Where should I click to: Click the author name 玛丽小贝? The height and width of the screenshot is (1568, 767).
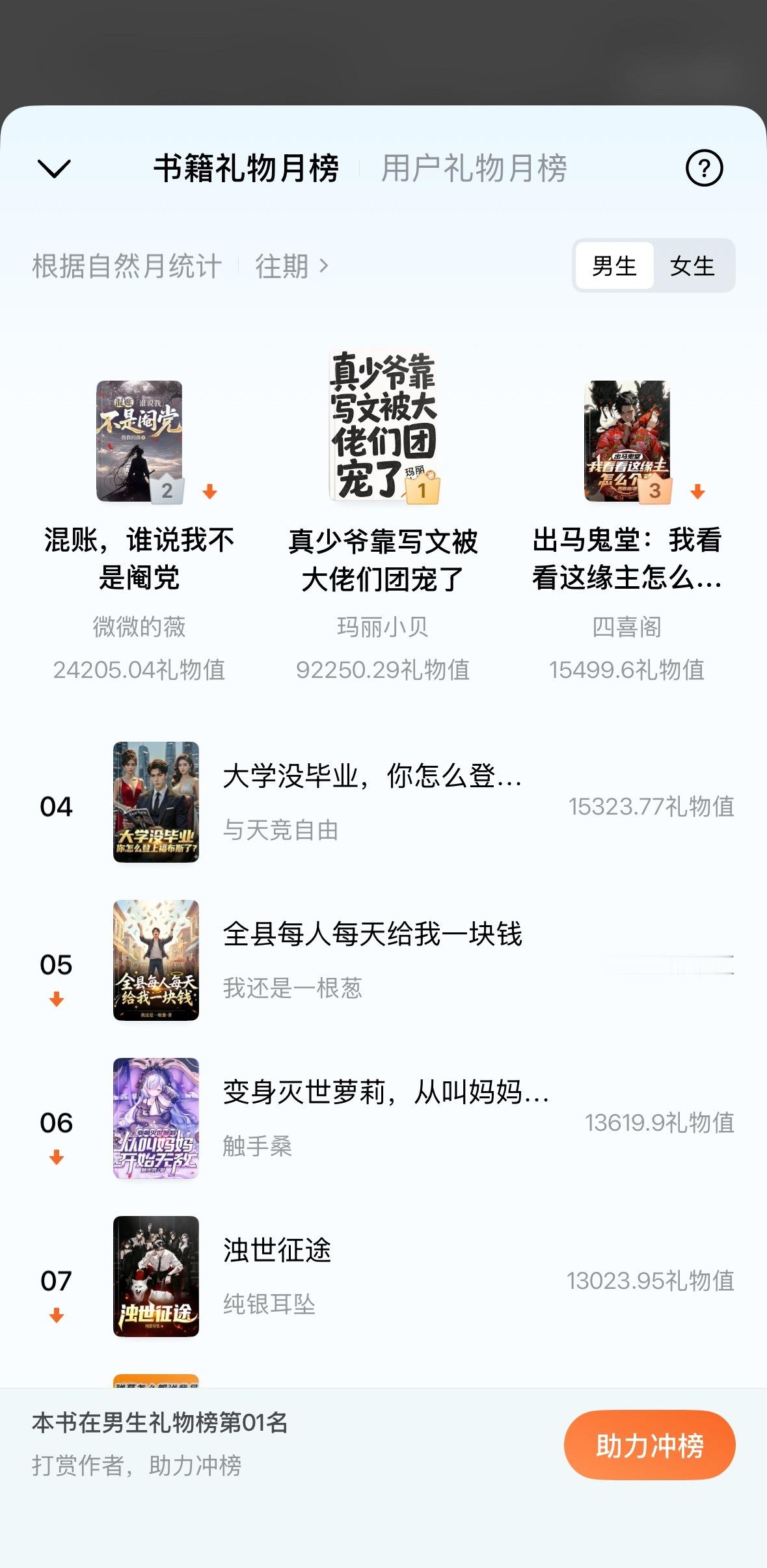pos(384,627)
